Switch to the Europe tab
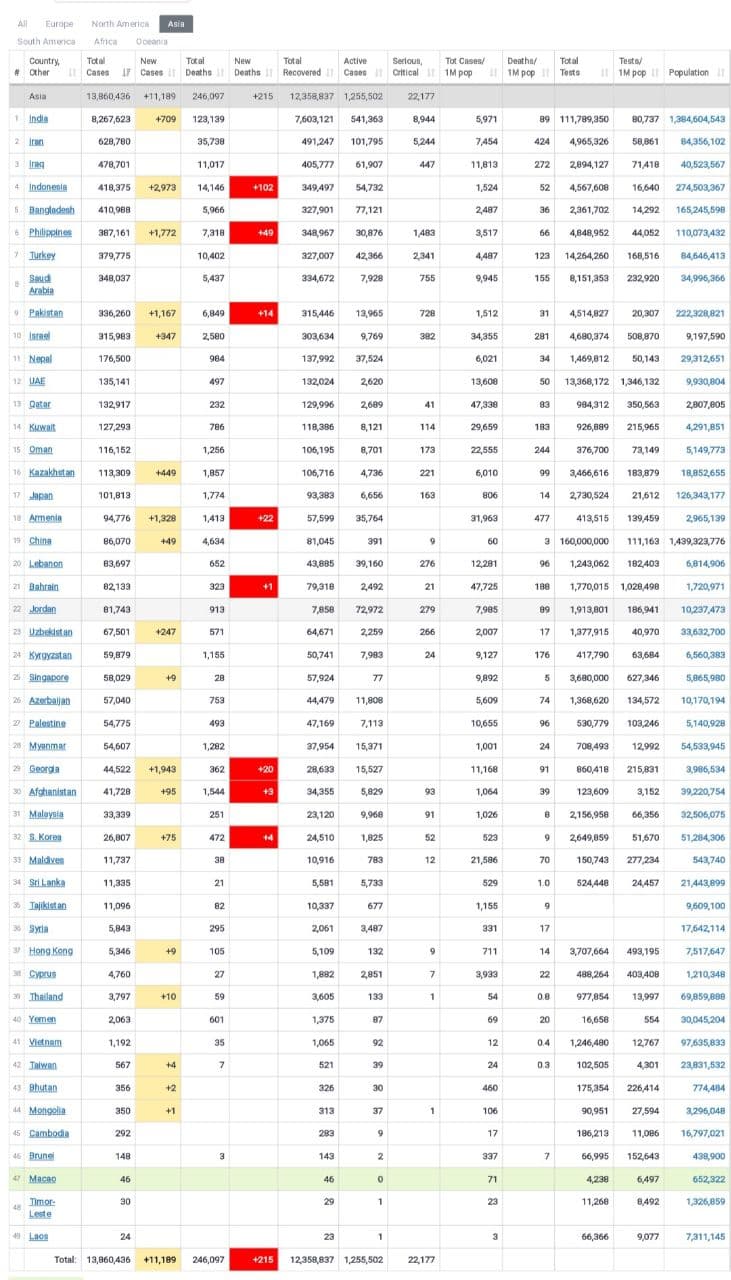 pos(59,23)
